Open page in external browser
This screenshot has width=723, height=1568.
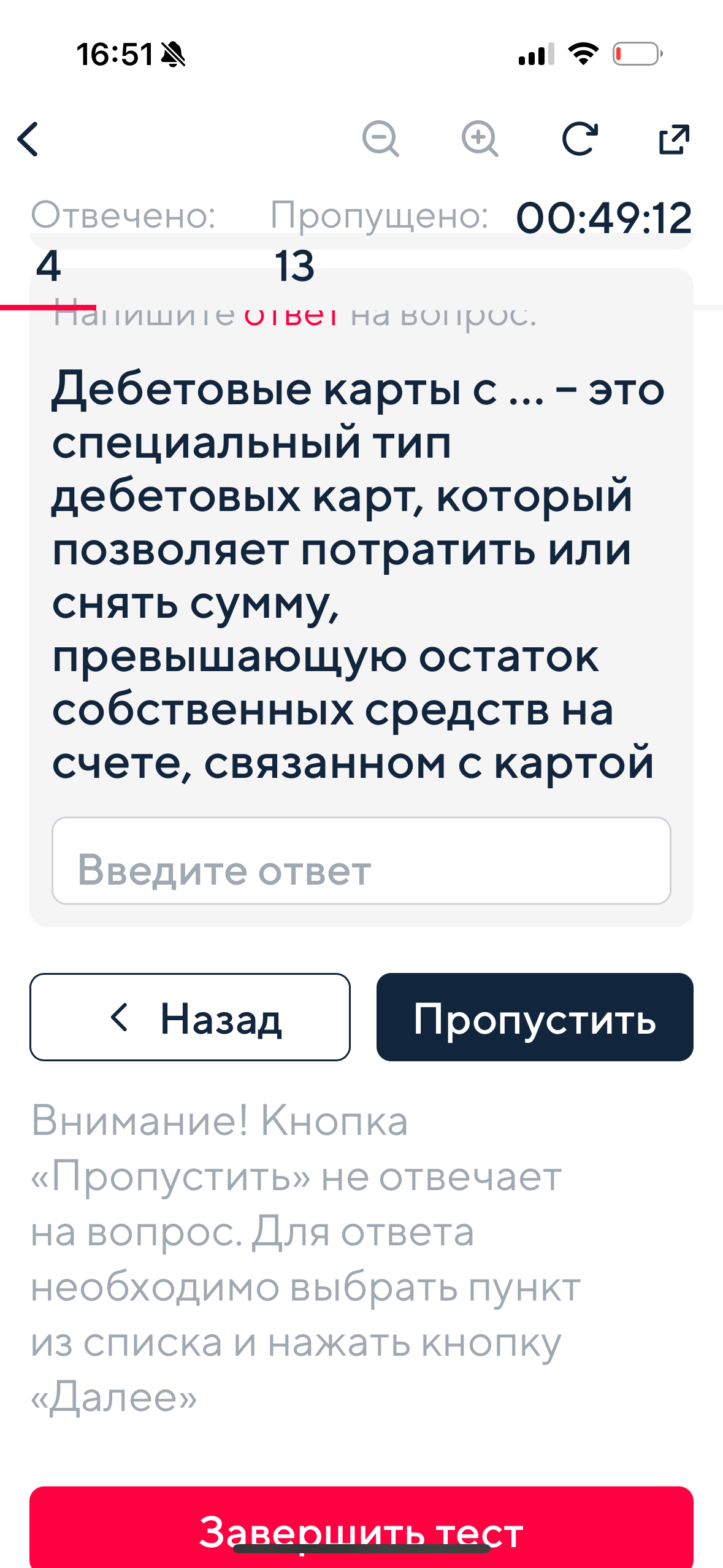click(x=673, y=139)
